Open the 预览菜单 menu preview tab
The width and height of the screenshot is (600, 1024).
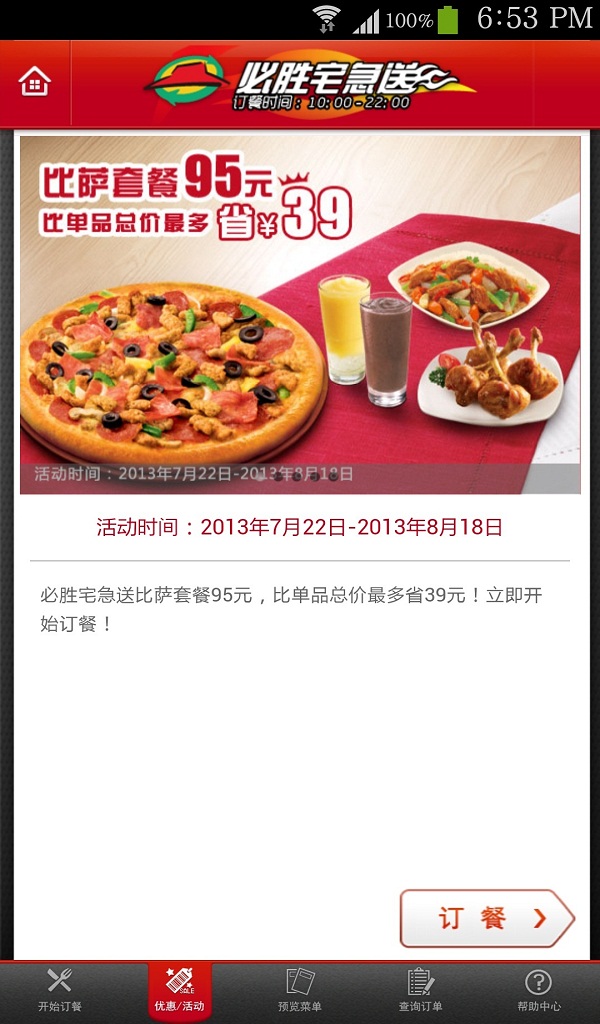(x=300, y=991)
